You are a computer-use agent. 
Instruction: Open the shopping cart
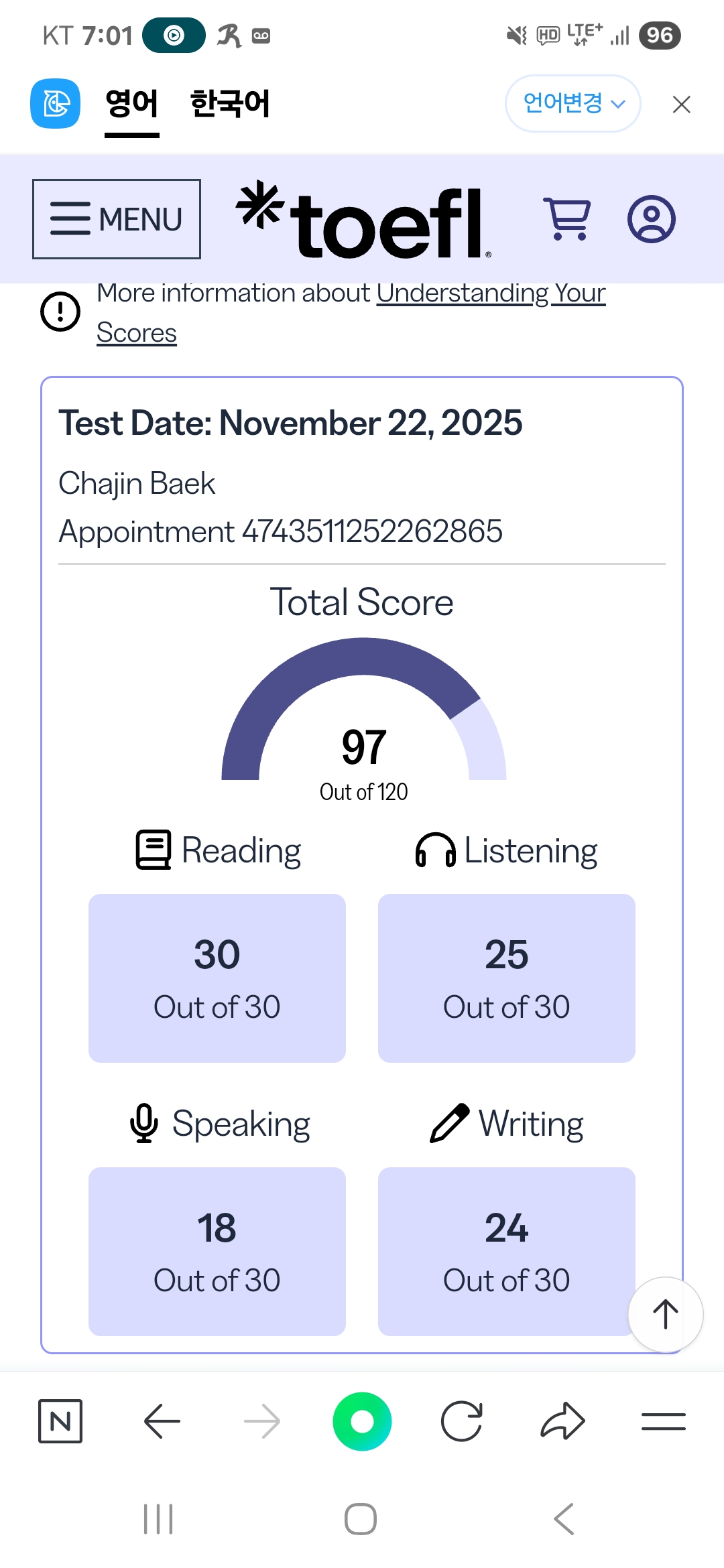(x=568, y=219)
